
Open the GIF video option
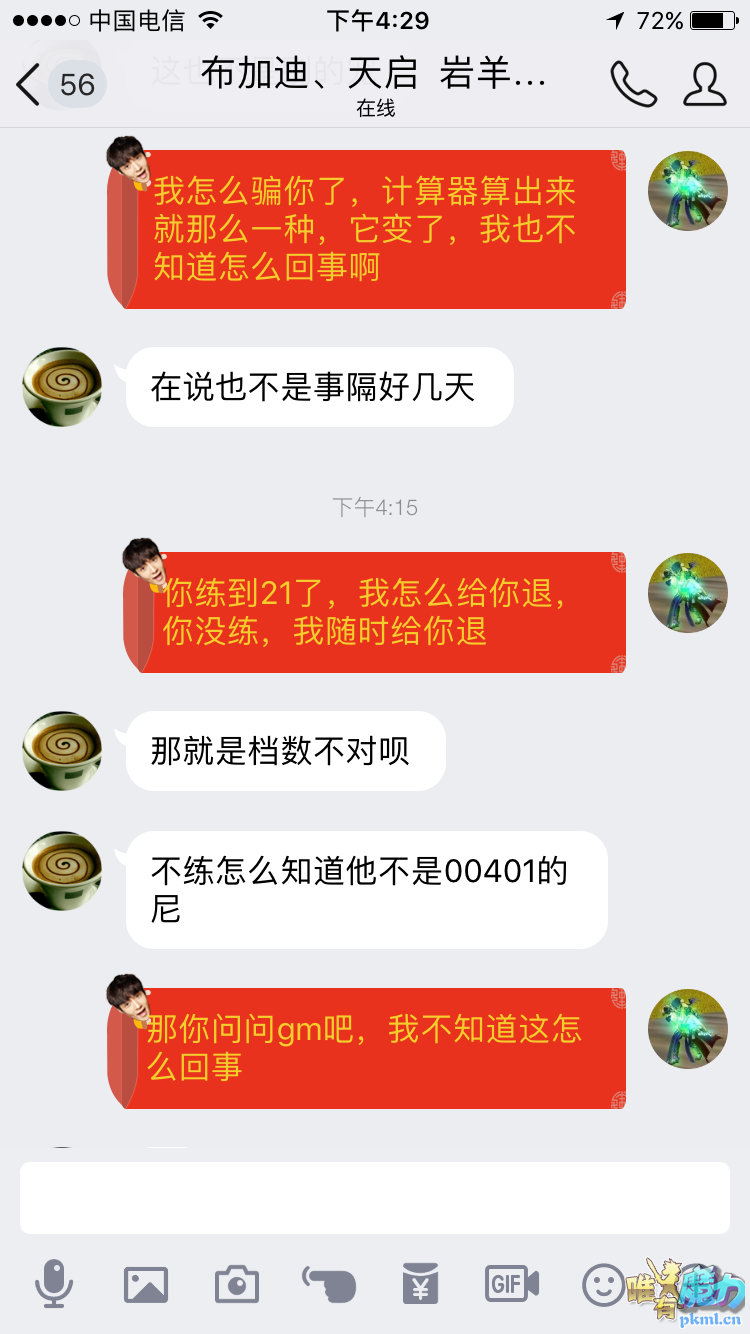pos(512,1283)
